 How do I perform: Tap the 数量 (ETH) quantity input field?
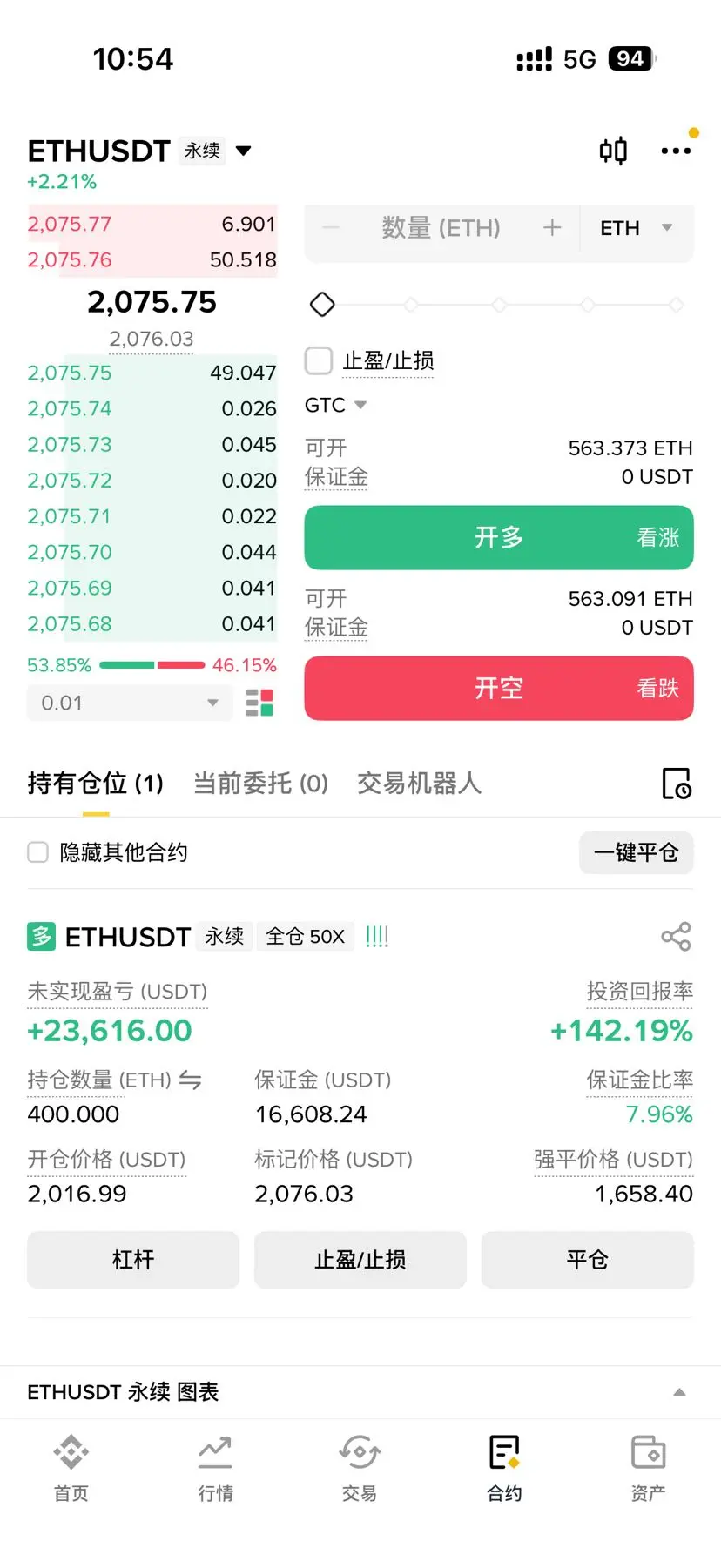click(x=441, y=228)
